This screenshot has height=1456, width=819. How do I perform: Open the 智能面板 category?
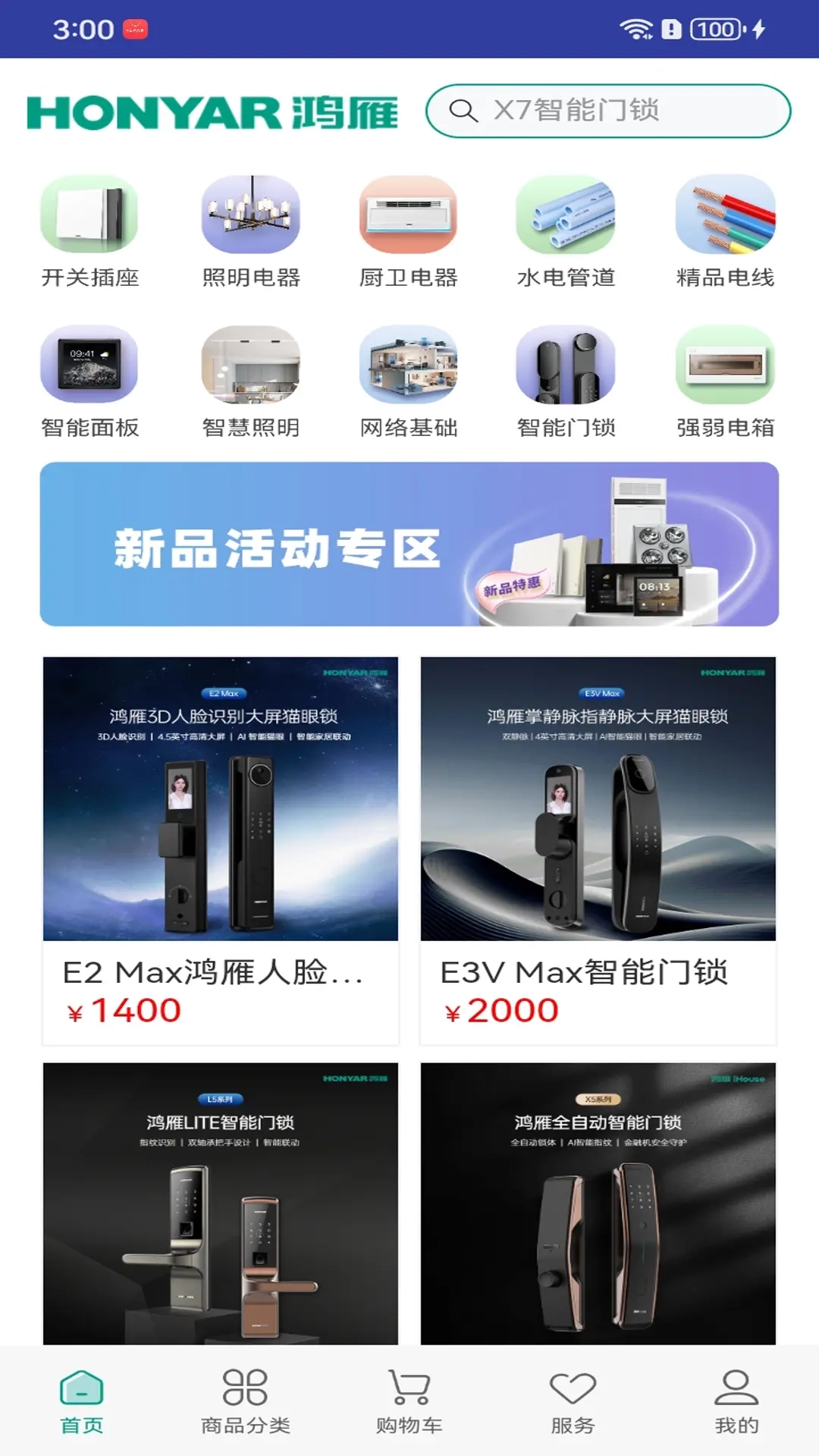[89, 381]
